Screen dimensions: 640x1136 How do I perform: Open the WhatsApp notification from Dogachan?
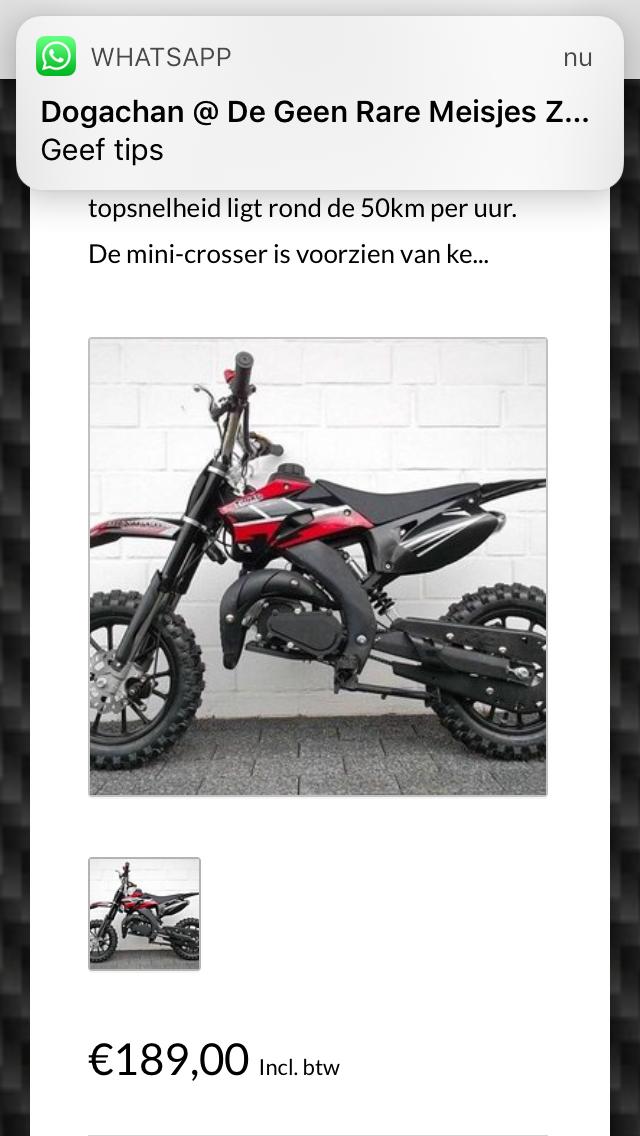pyautogui.click(x=318, y=105)
